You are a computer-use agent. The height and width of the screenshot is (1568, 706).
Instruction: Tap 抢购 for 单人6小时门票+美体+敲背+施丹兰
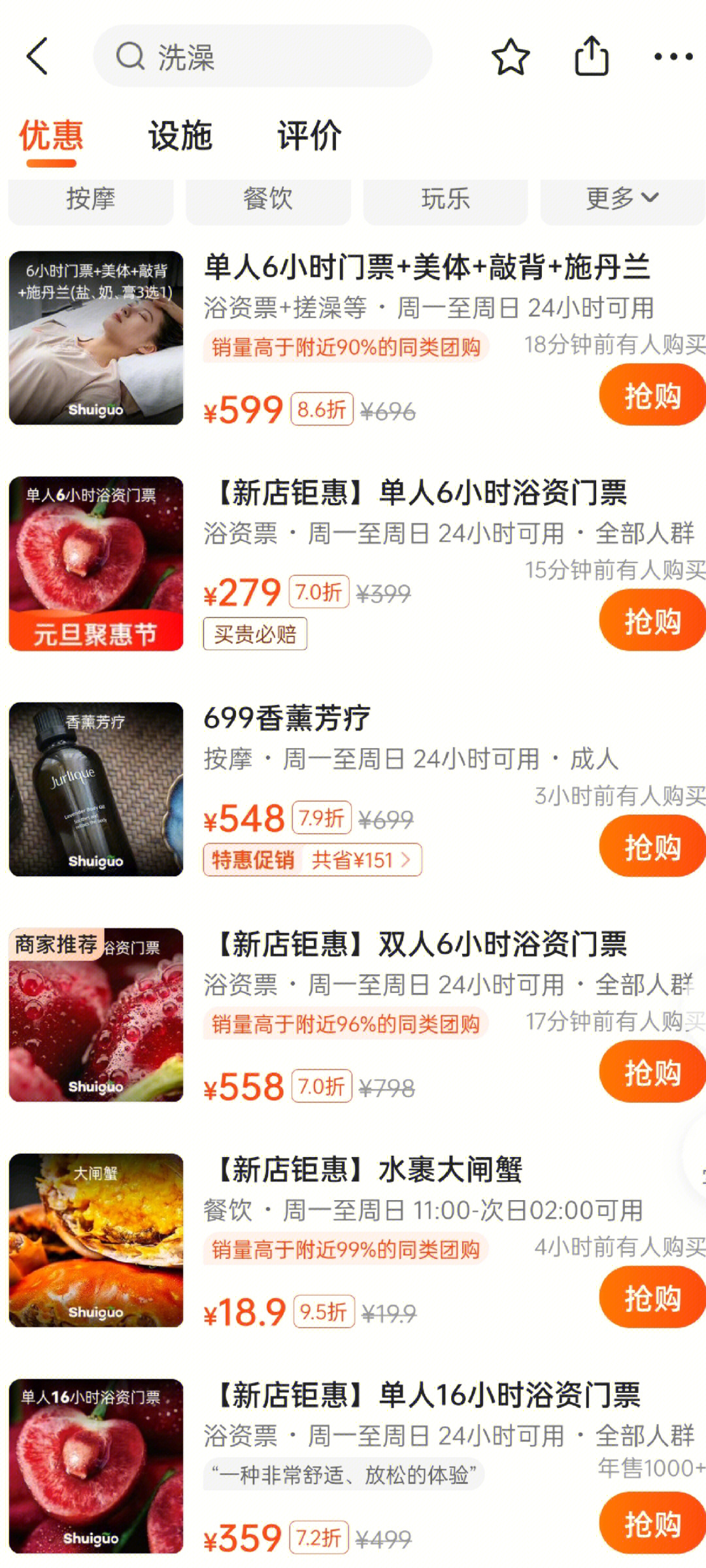(x=651, y=396)
